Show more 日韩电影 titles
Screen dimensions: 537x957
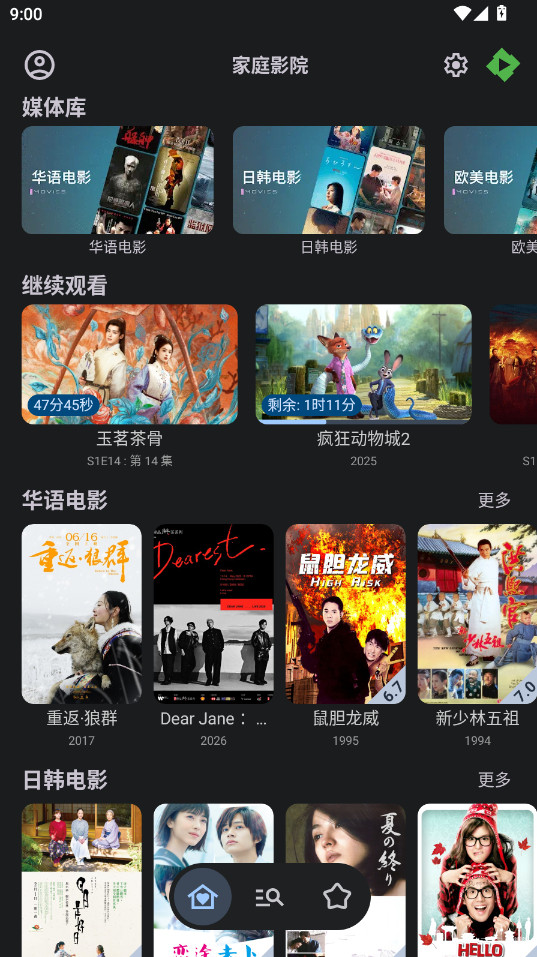[494, 779]
